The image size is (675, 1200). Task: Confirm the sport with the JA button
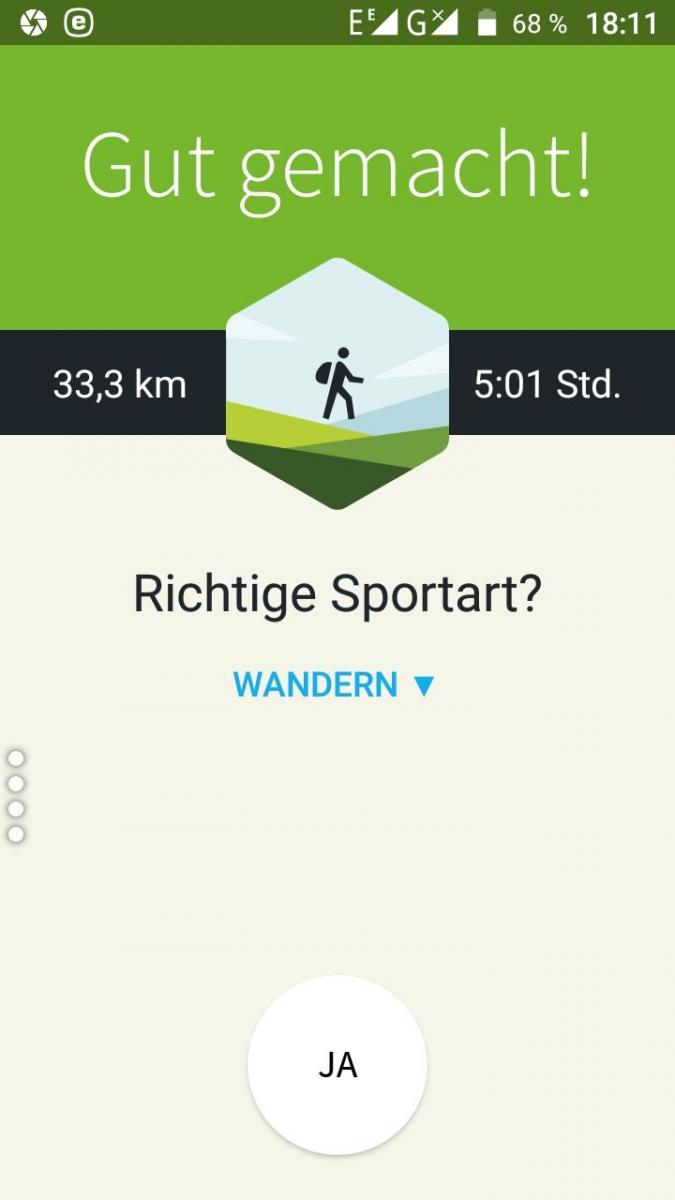pos(337,1065)
